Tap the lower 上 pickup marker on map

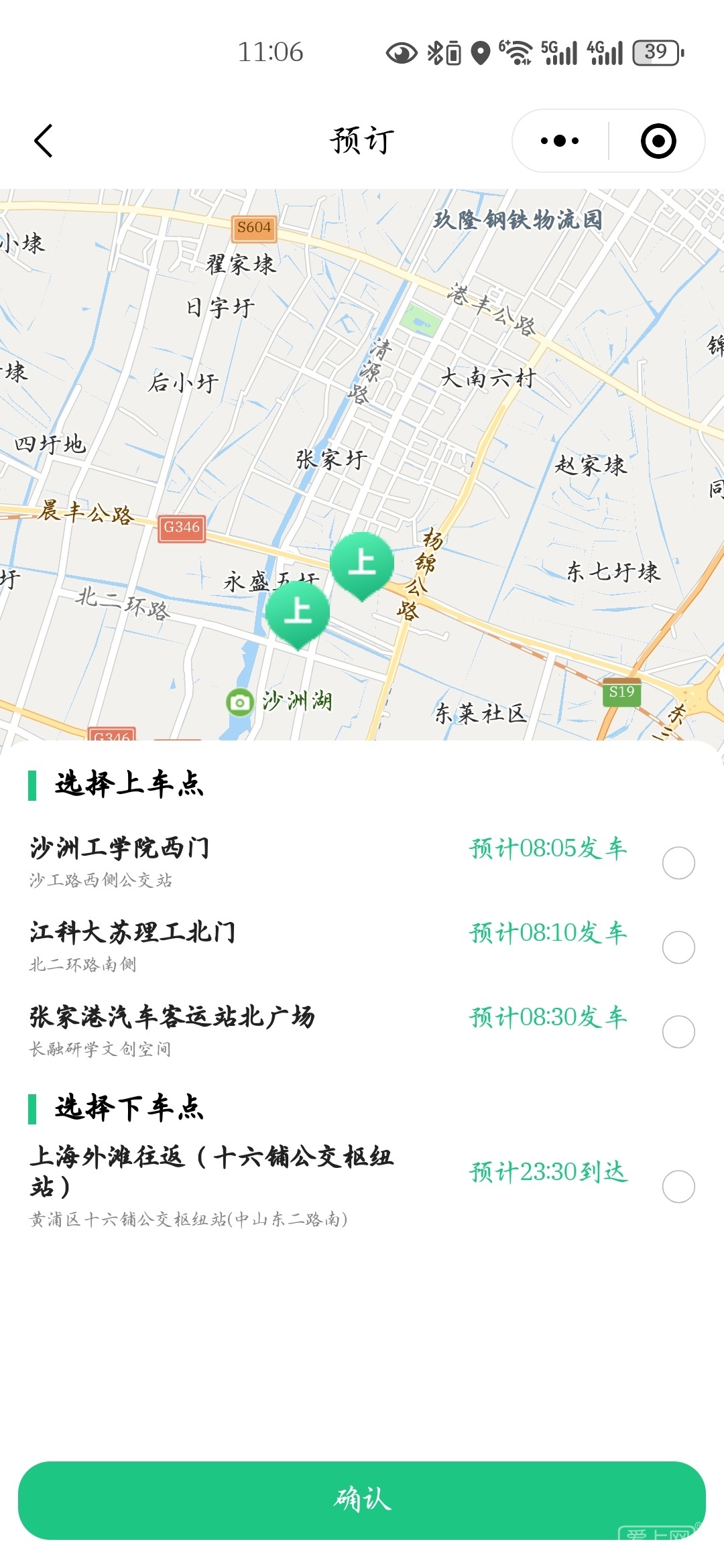coord(298,612)
